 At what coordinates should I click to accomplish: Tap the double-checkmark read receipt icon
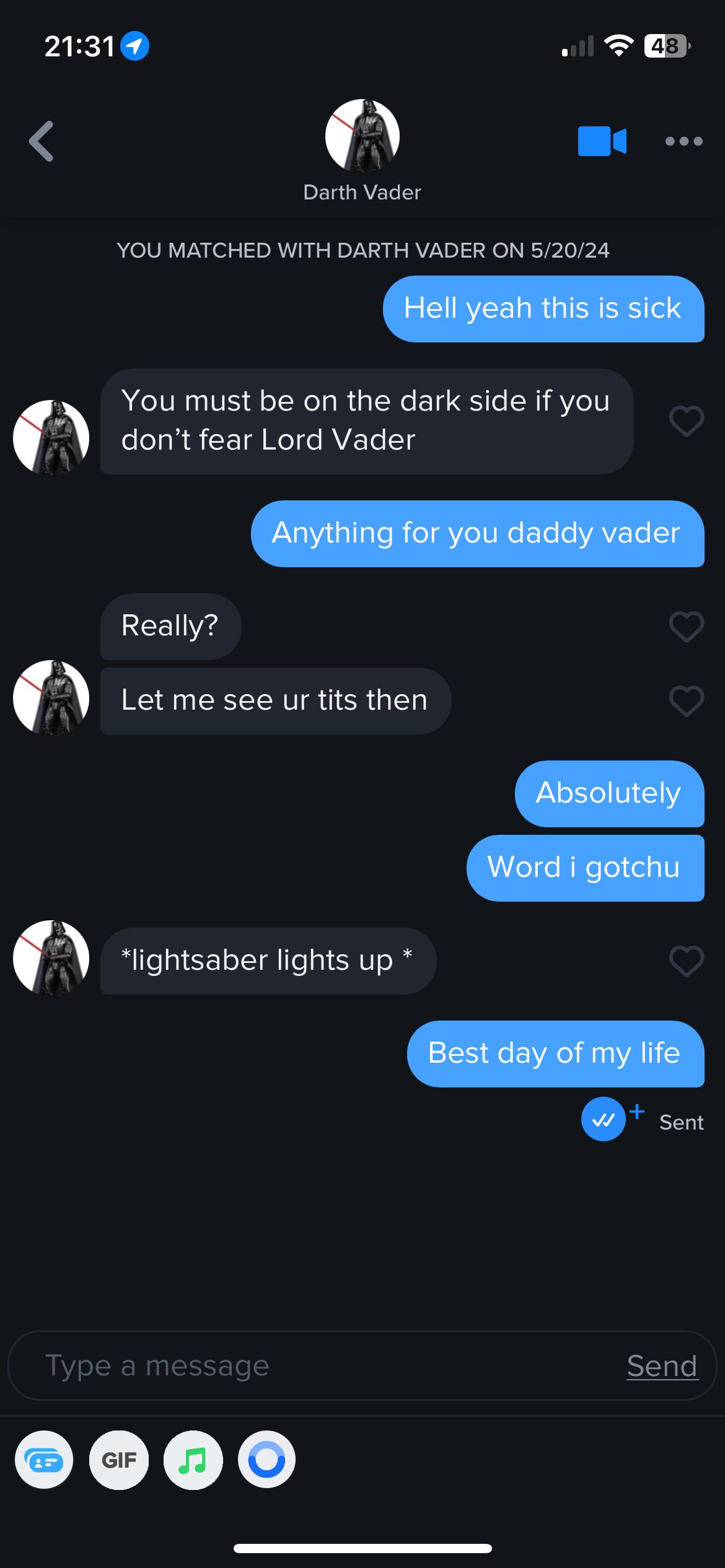point(603,1119)
